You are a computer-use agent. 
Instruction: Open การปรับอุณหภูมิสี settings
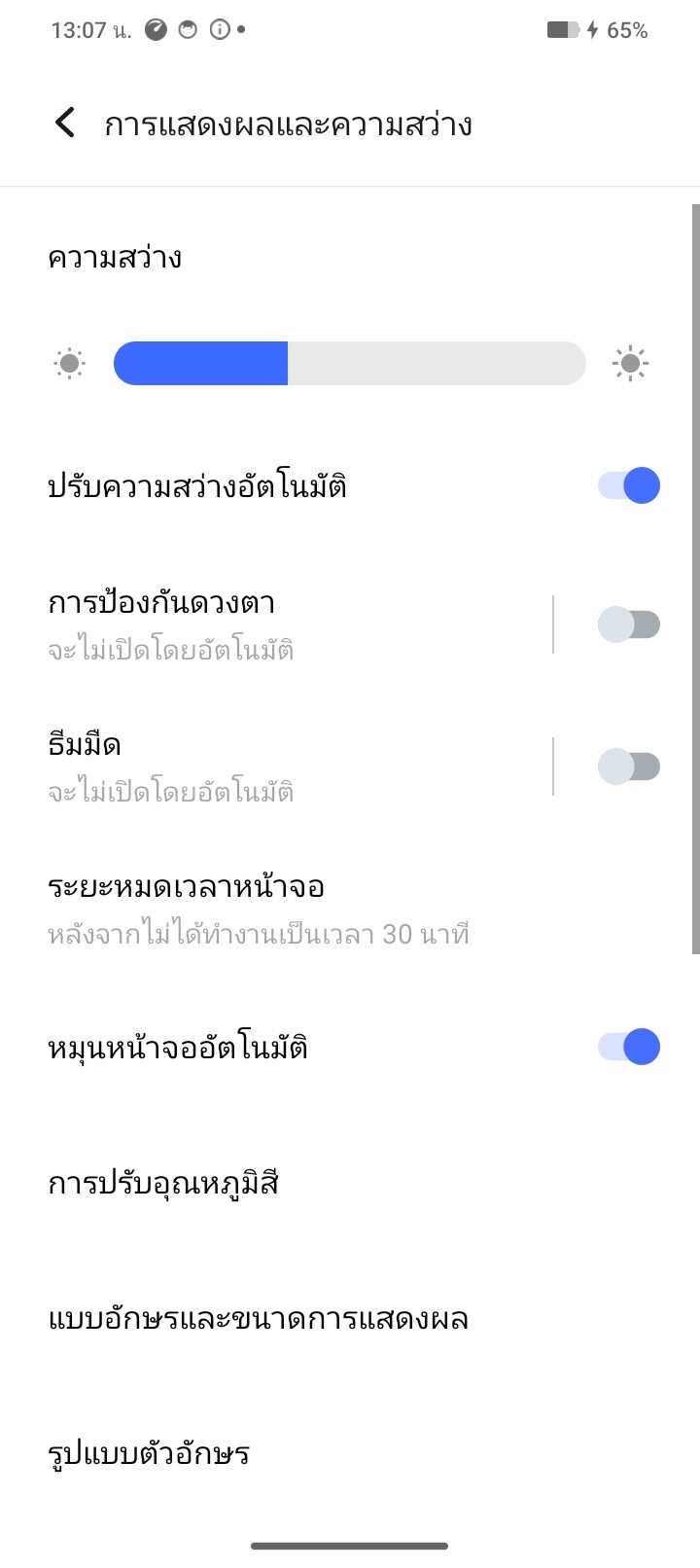292,1184
